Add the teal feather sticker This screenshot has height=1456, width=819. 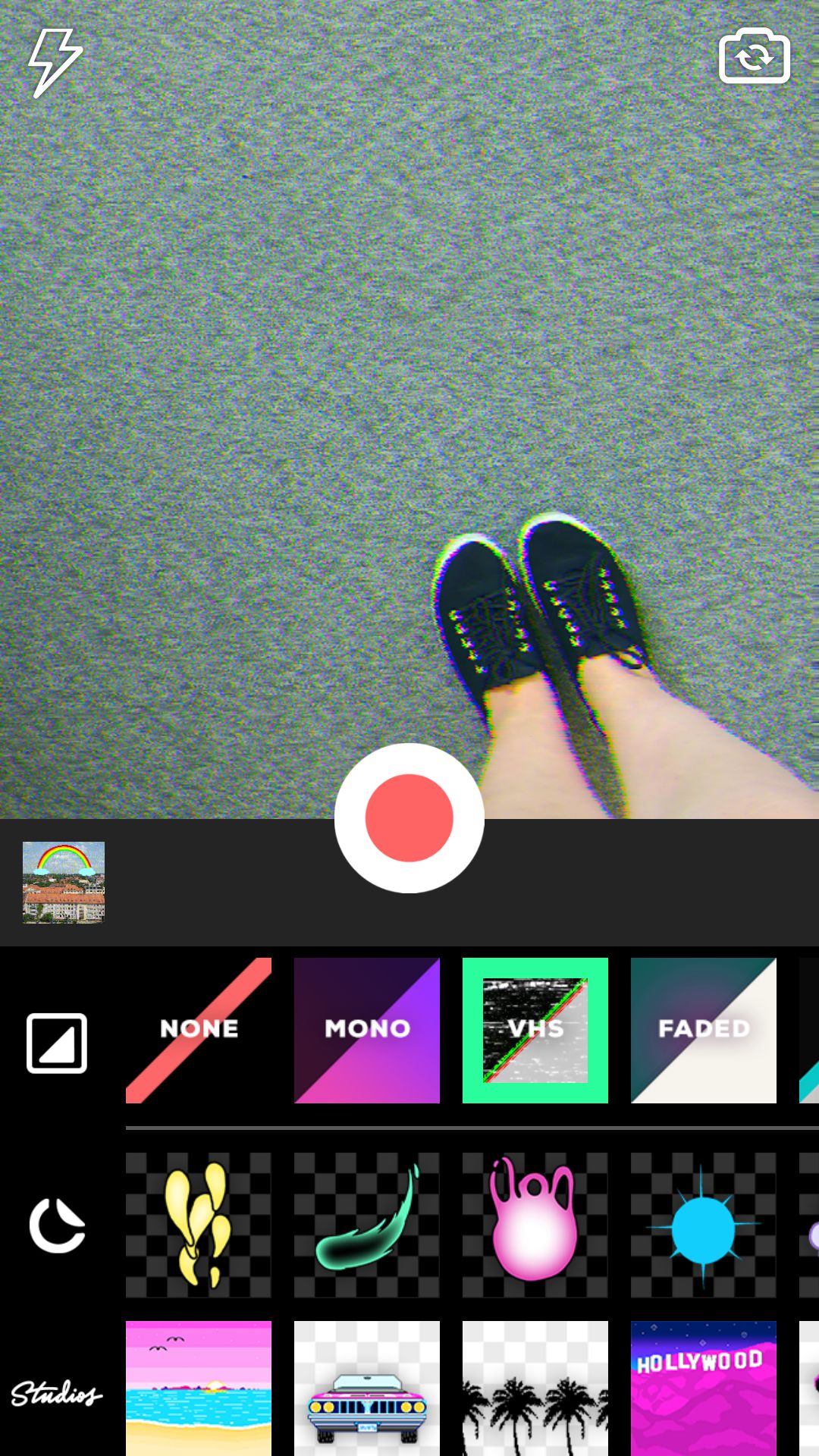(x=367, y=1225)
